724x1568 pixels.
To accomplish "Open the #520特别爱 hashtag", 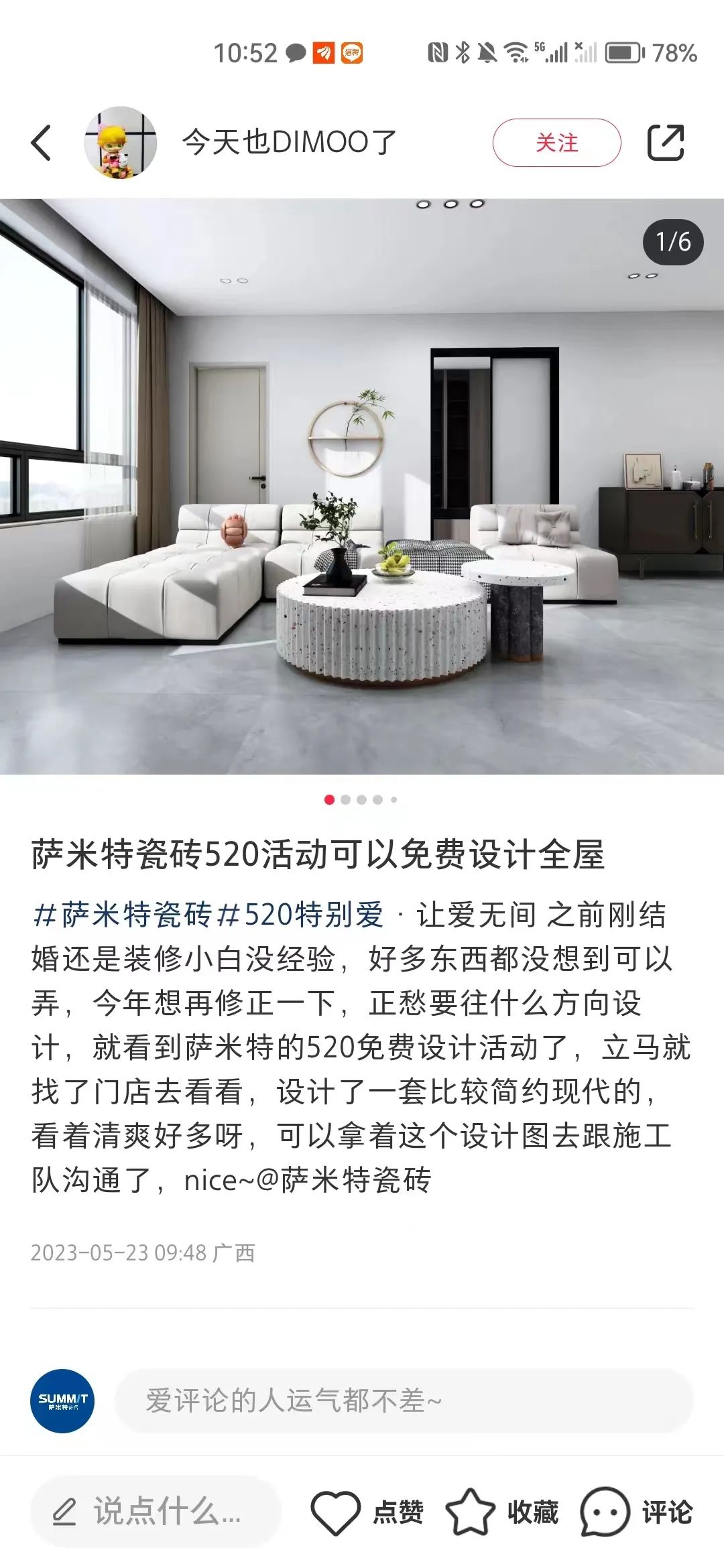I will pos(302,915).
